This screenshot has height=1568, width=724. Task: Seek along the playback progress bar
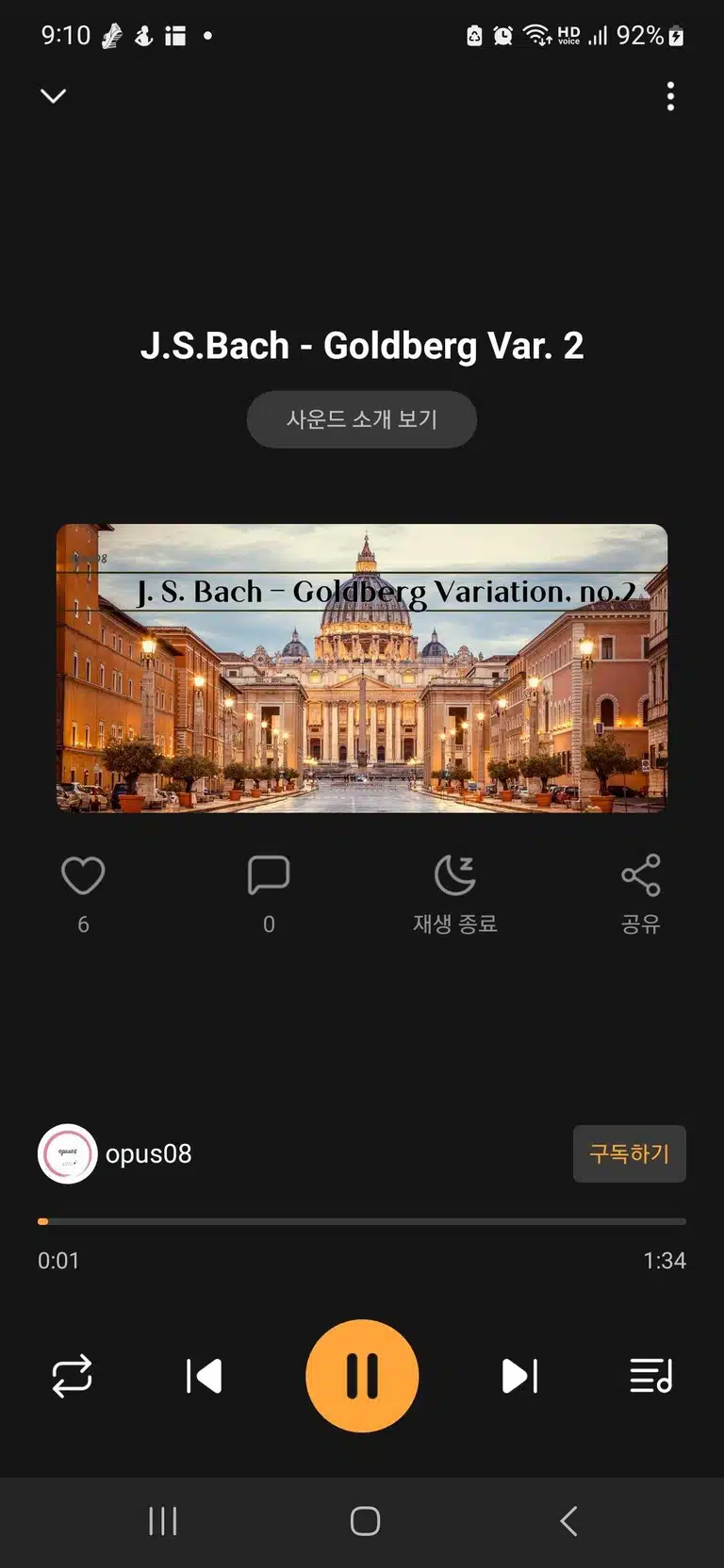pos(362,1221)
